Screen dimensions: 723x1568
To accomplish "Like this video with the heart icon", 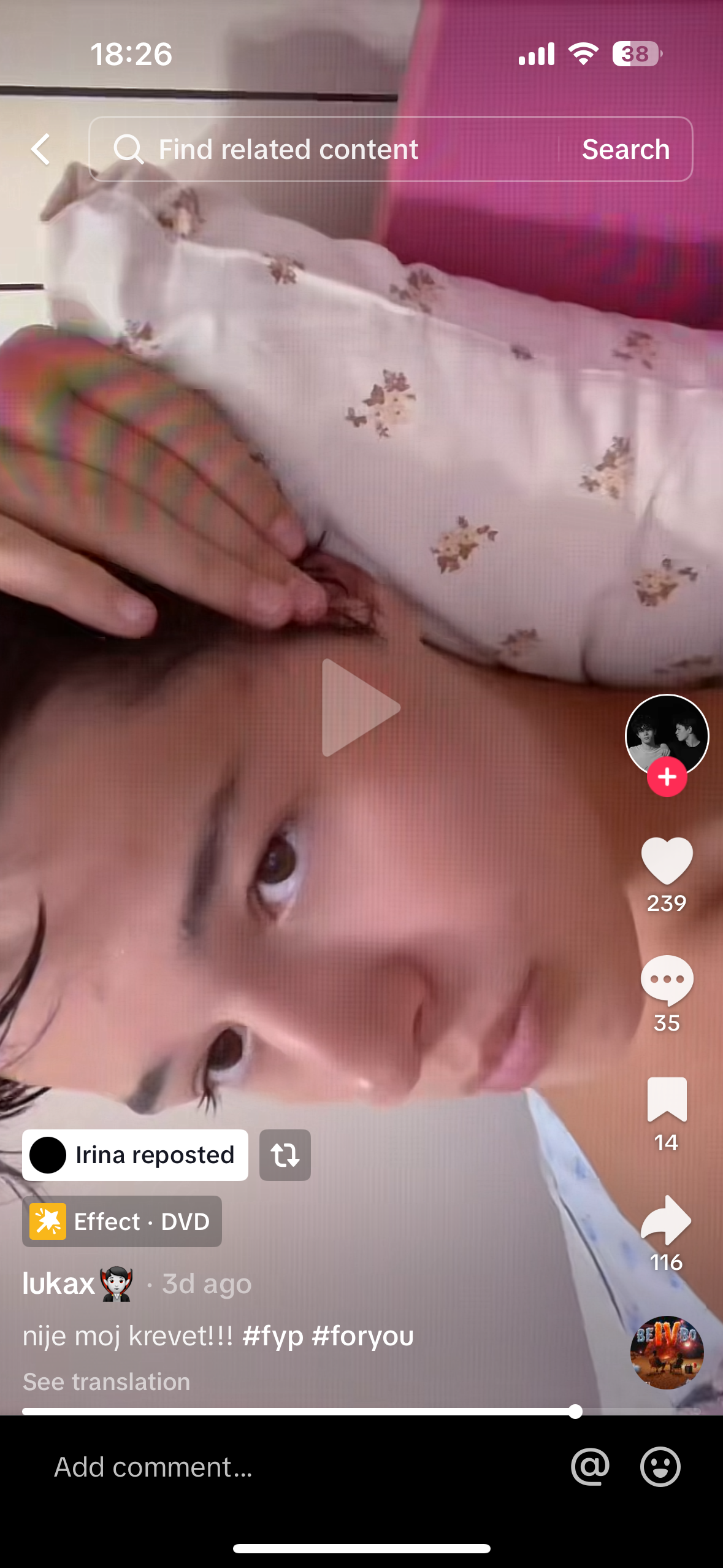I will (667, 860).
